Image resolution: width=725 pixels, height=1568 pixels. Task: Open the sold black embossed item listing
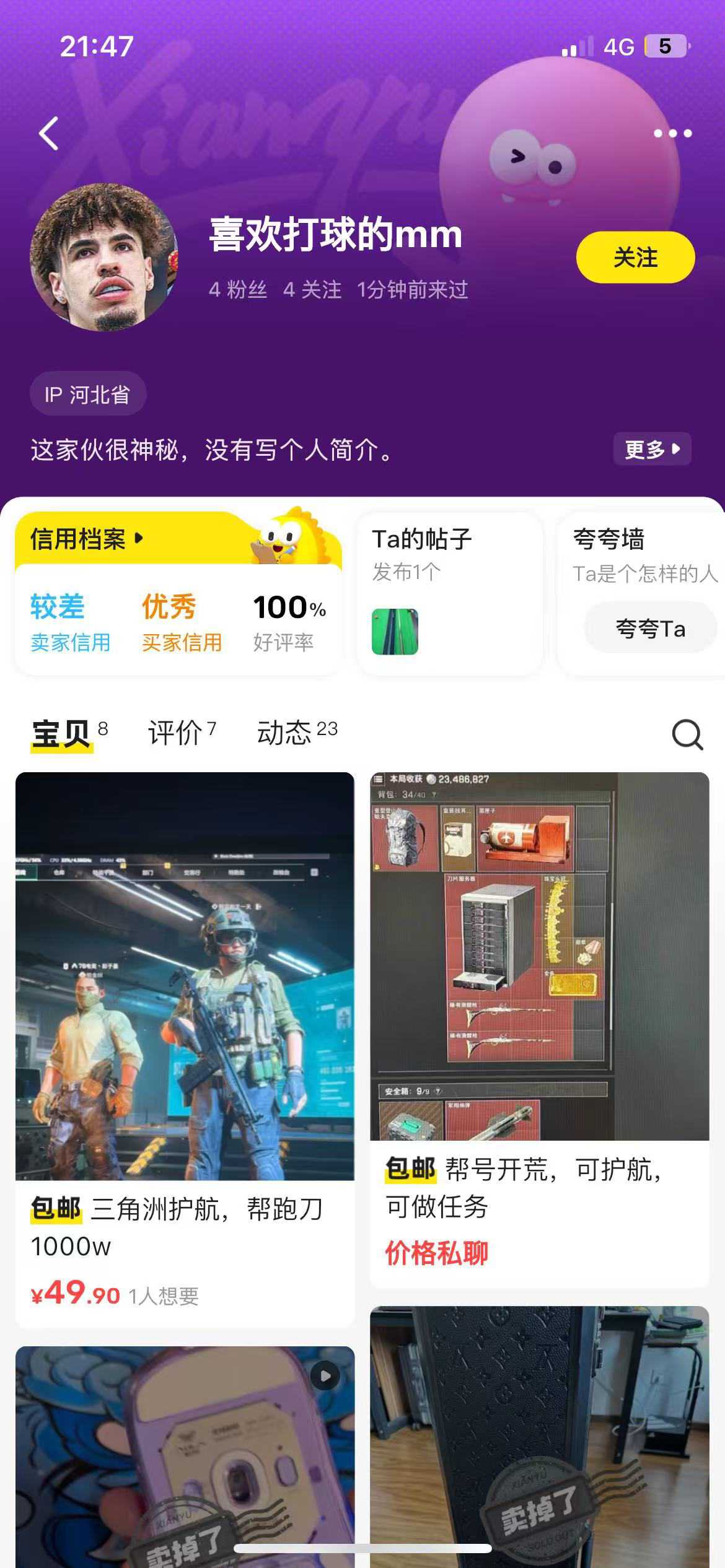point(539,1437)
